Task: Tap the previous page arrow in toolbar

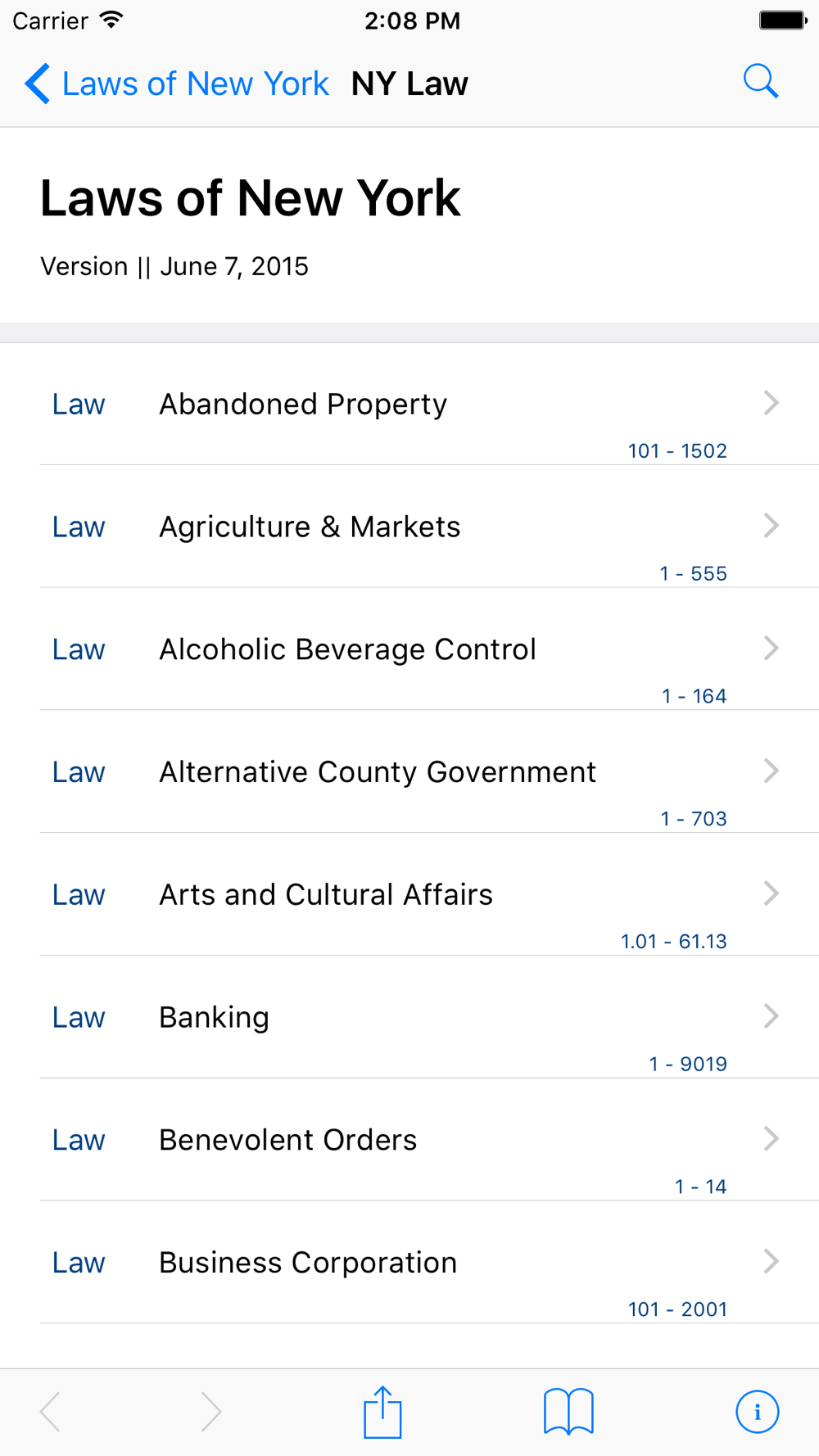Action: pos(51,1412)
